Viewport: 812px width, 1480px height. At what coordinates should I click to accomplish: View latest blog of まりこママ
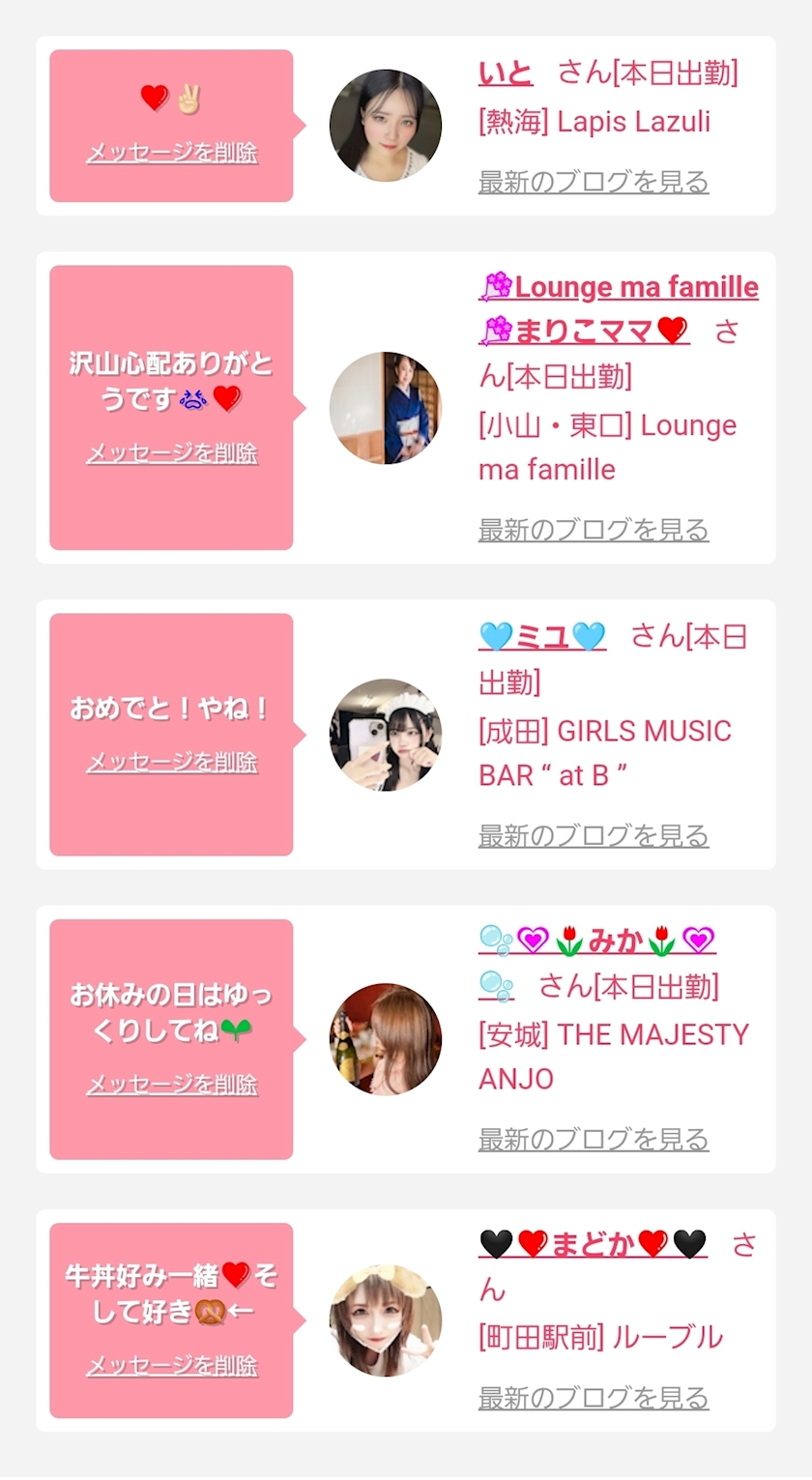[x=594, y=529]
